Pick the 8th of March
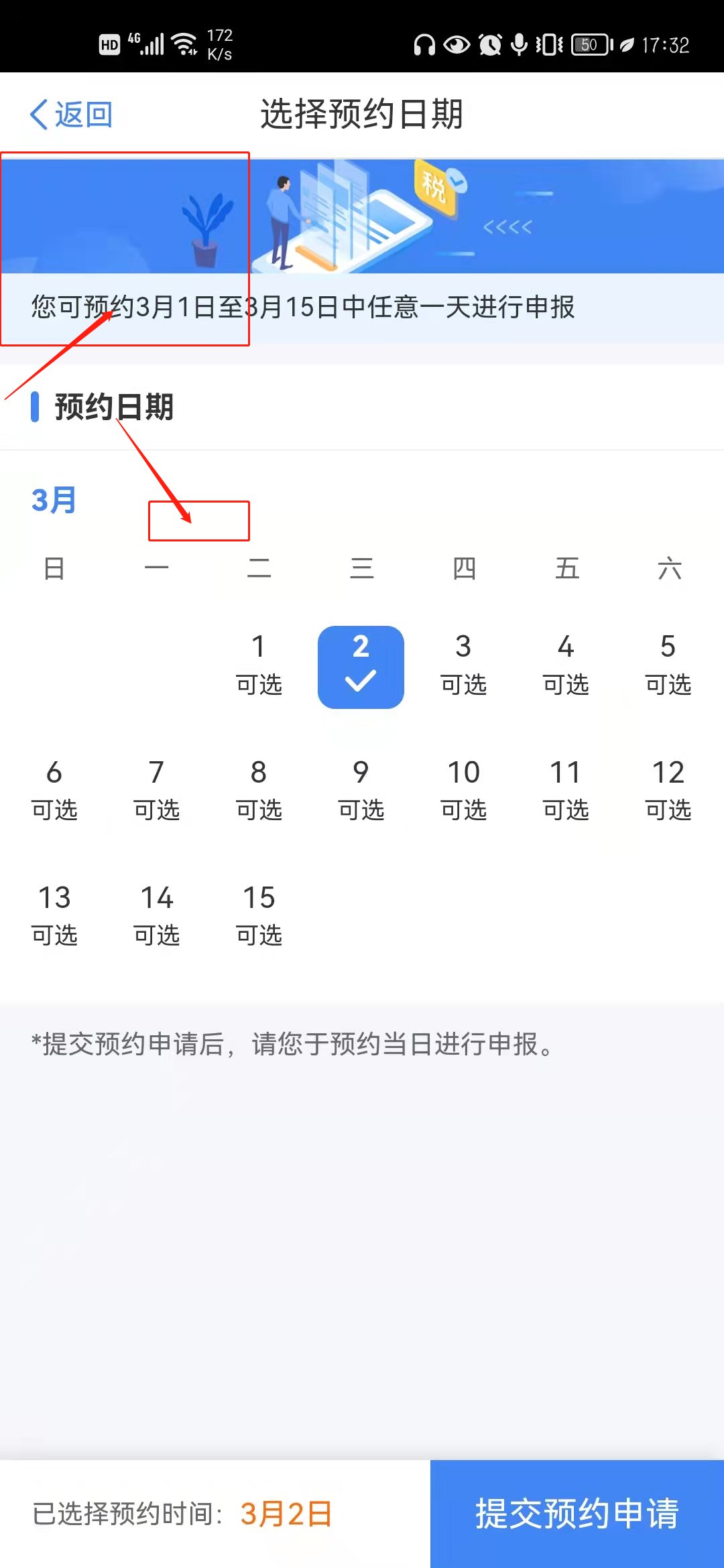724x1568 pixels. click(259, 790)
